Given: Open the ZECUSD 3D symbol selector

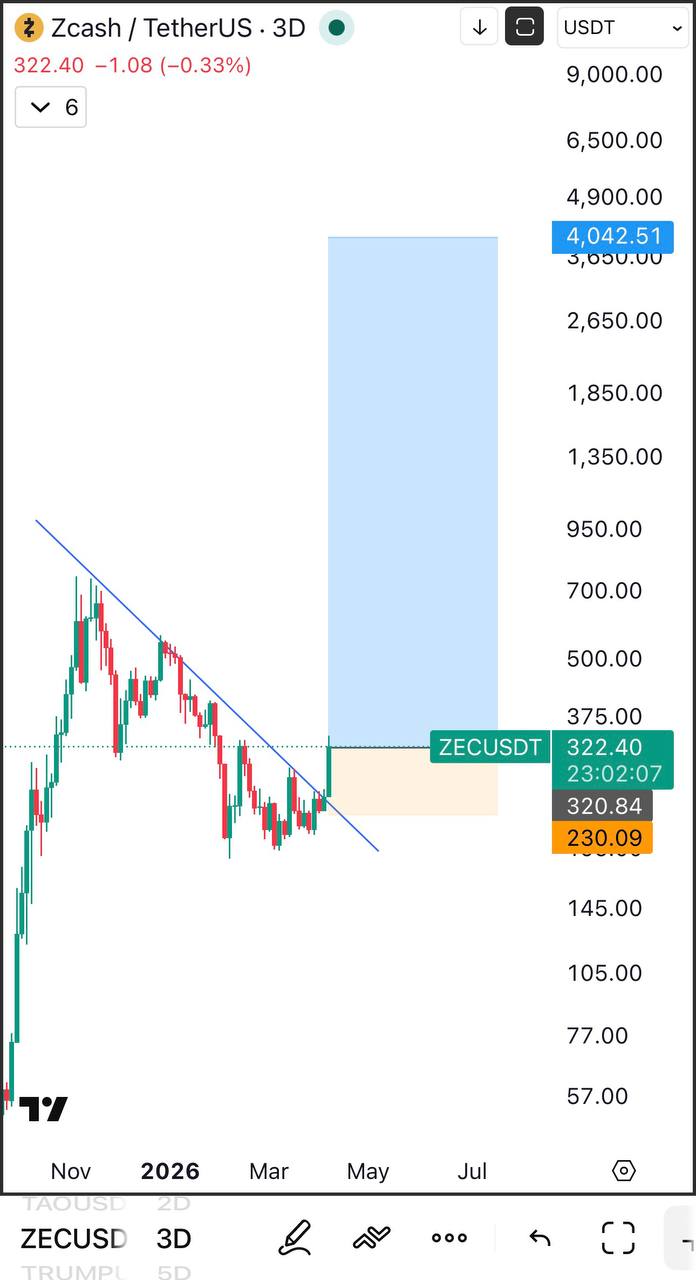Looking at the screenshot, I should [105, 1239].
